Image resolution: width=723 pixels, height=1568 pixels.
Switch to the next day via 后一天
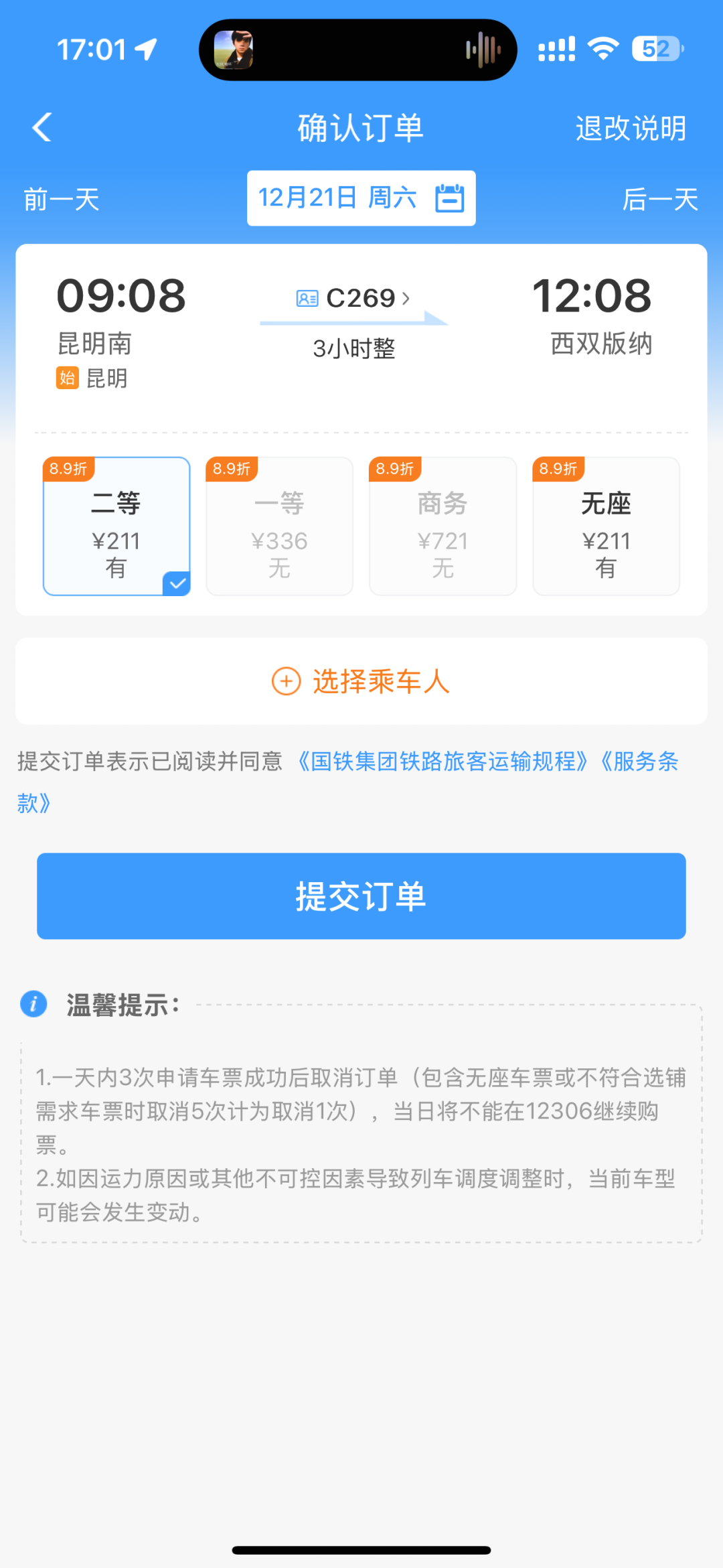660,199
